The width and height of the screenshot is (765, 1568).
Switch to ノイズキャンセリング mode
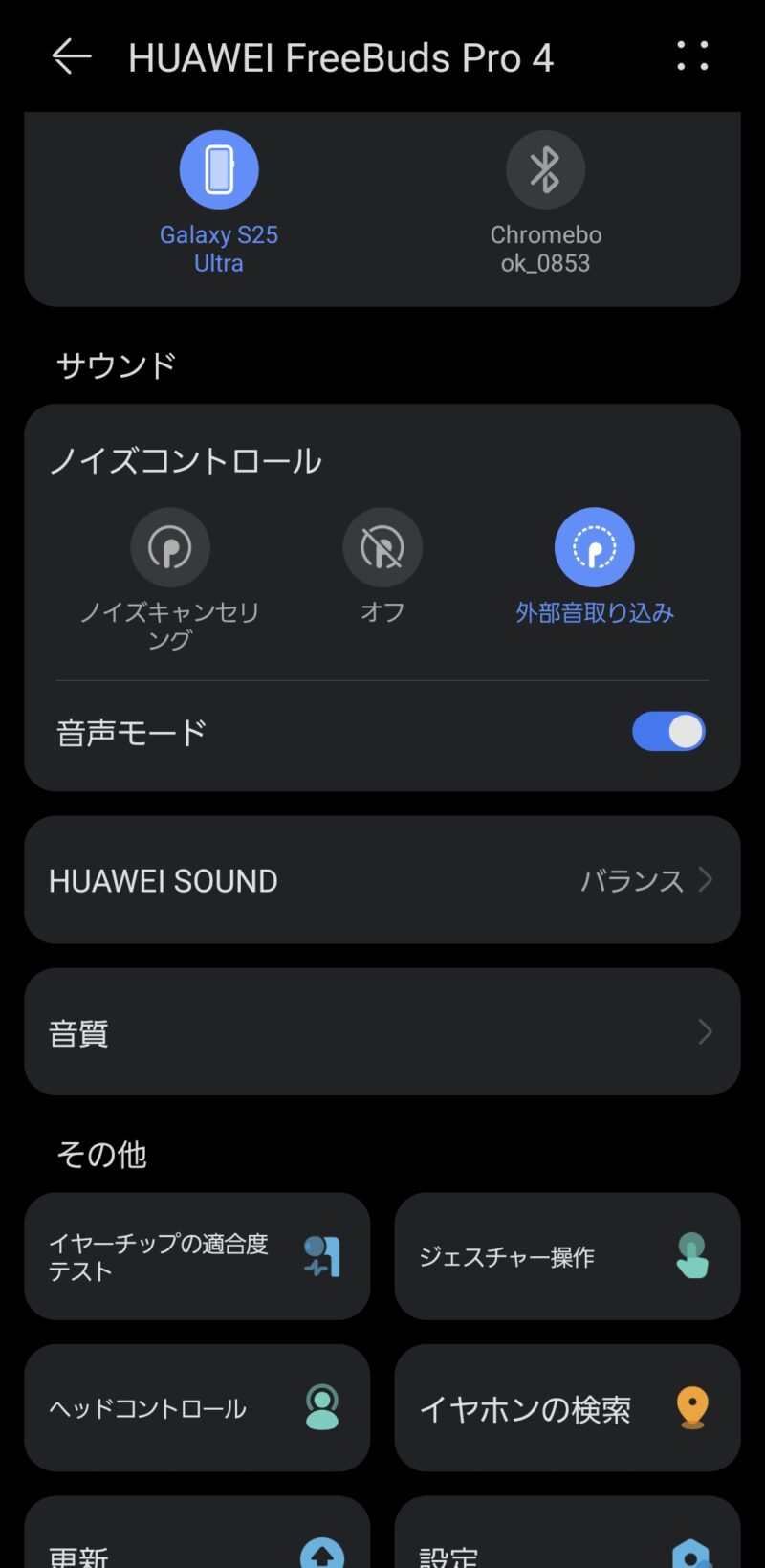pos(170,548)
